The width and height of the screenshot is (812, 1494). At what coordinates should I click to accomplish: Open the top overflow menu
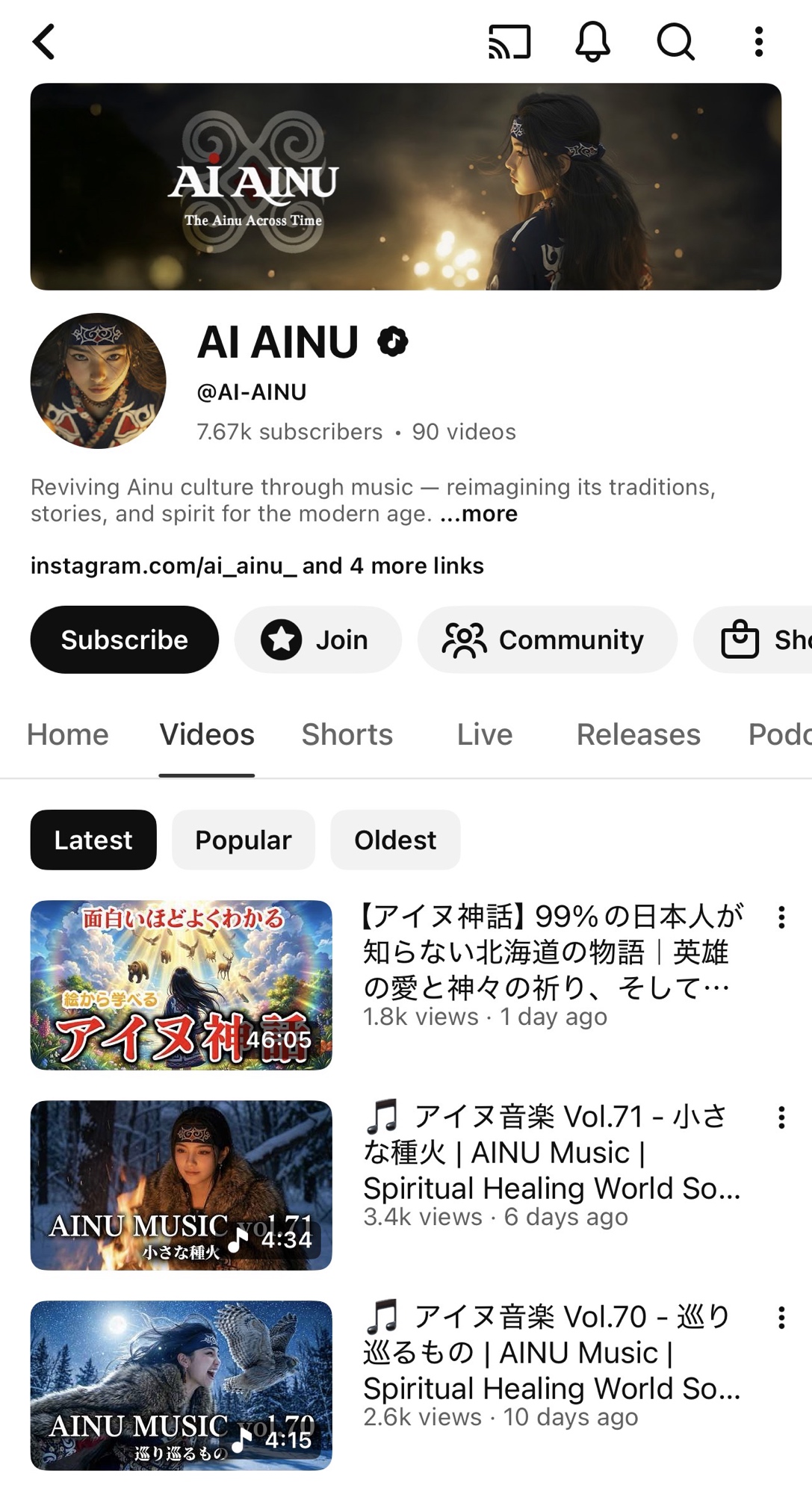758,42
